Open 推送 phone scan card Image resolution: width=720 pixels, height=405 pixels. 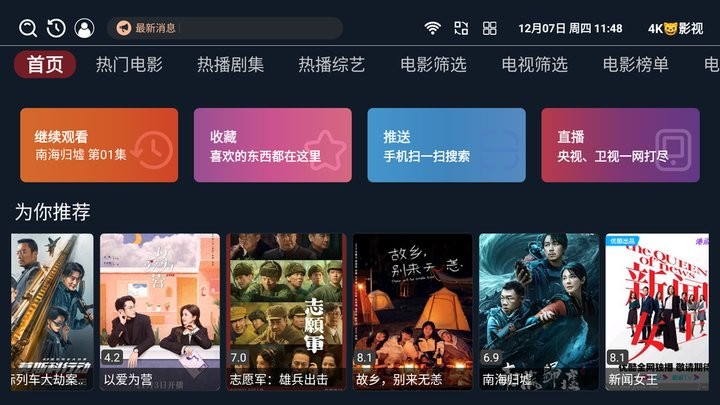click(446, 145)
